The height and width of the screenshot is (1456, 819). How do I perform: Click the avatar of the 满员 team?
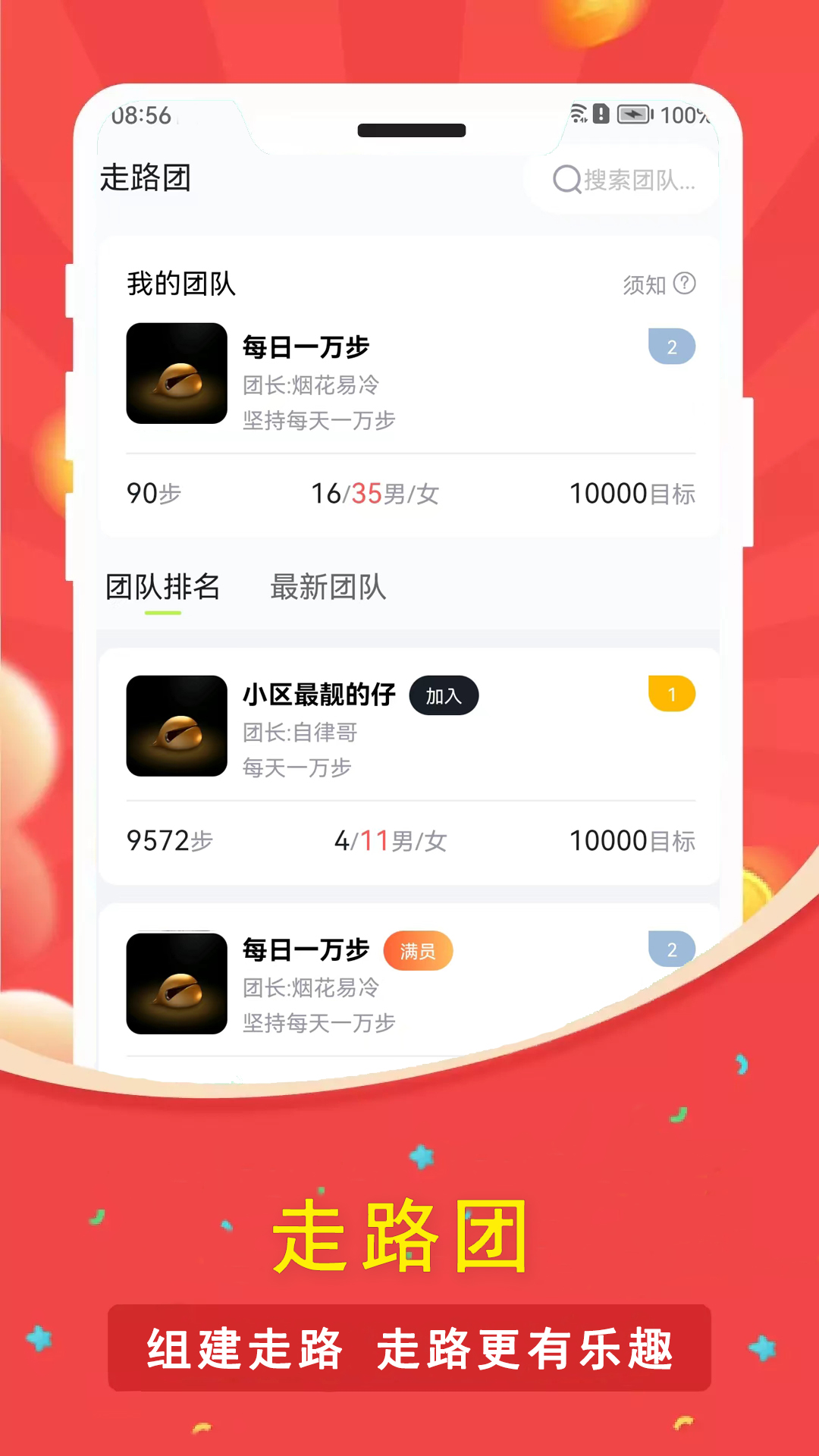click(x=177, y=982)
